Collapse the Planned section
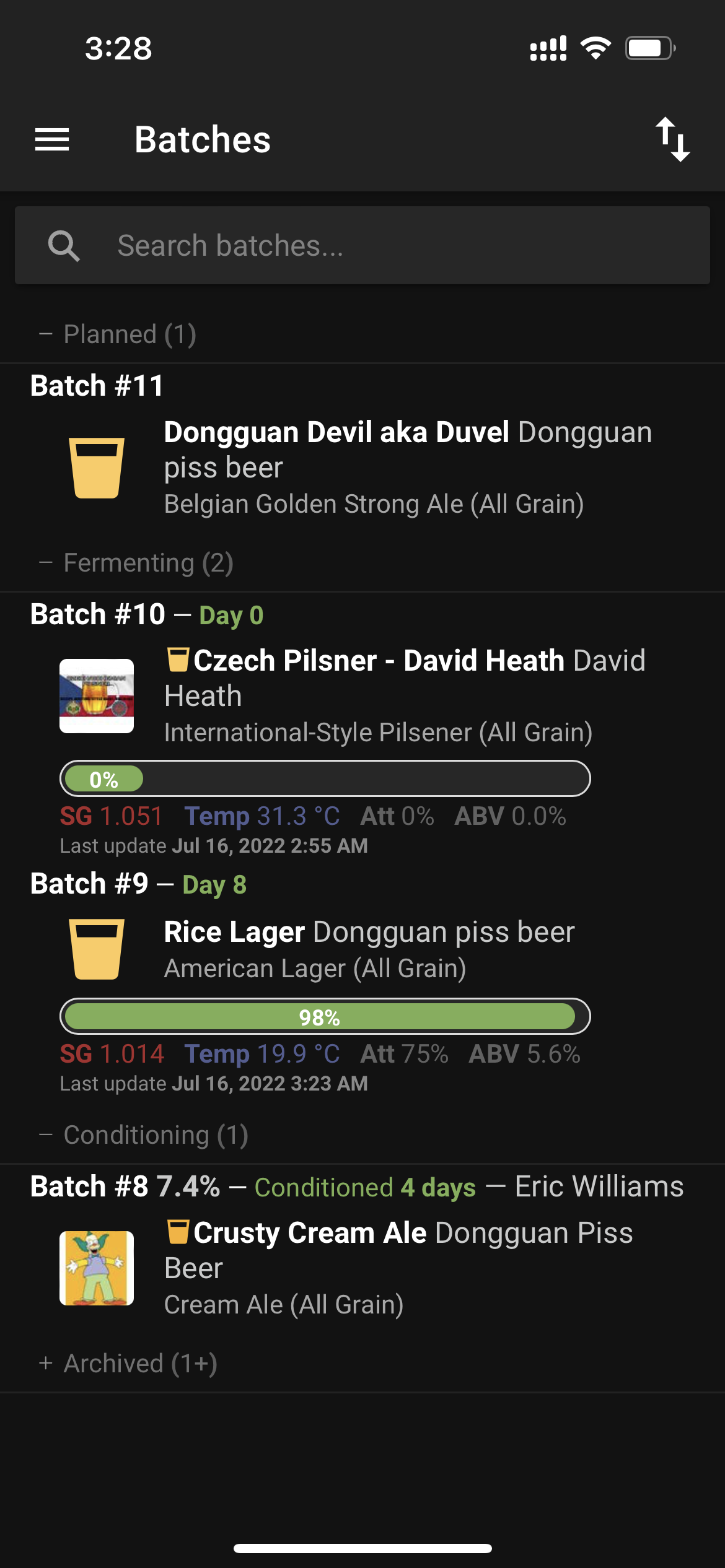 (x=362, y=334)
